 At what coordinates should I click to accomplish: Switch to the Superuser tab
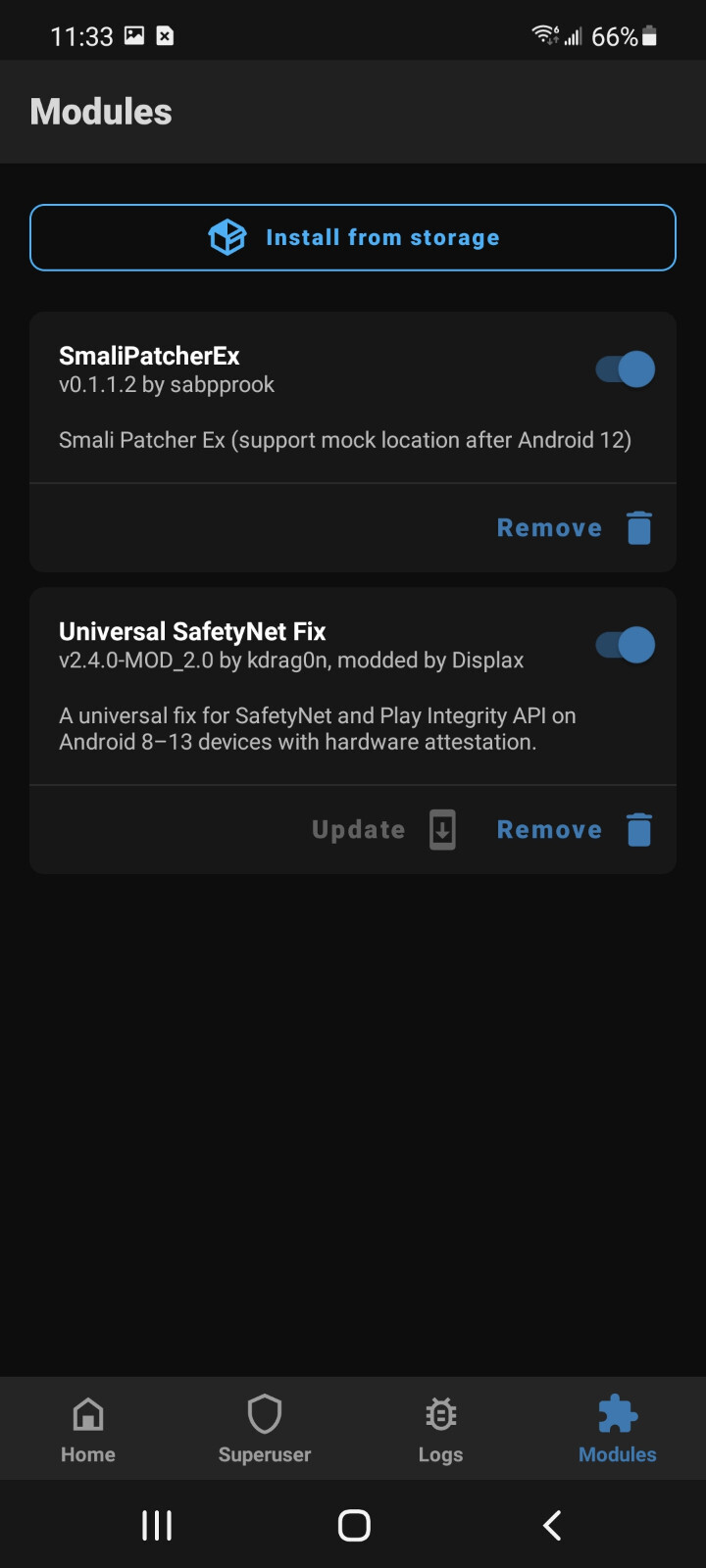[x=265, y=1430]
